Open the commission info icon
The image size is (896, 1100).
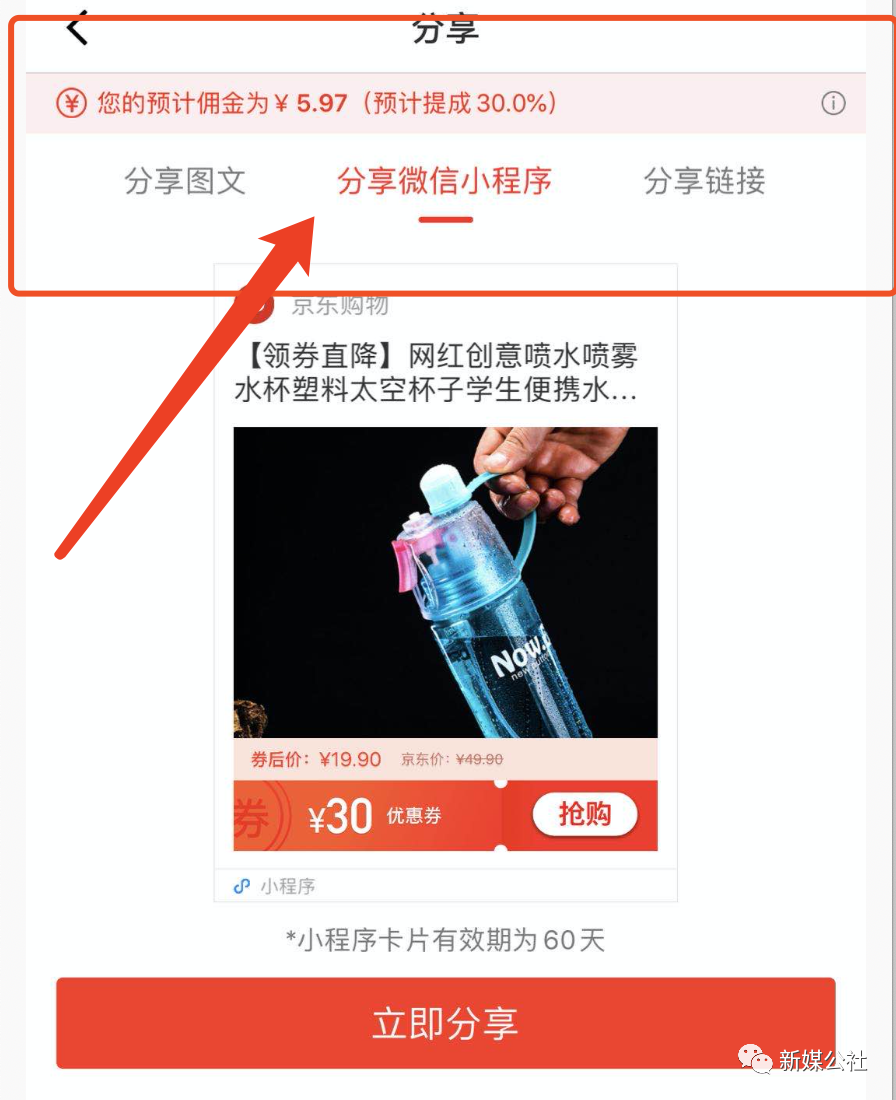[x=833, y=103]
